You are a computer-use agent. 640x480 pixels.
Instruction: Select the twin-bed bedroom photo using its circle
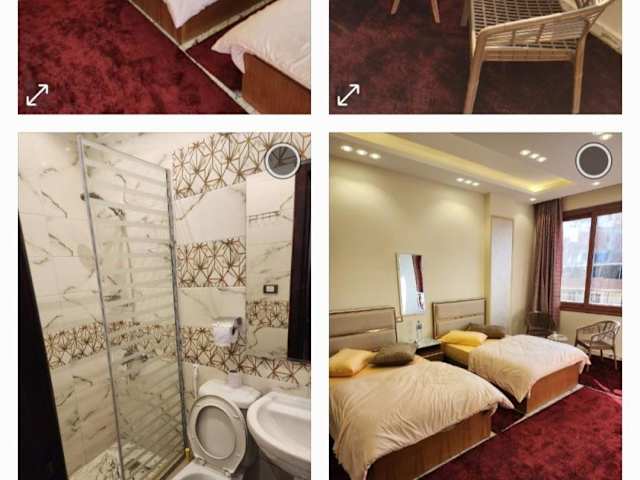594,160
